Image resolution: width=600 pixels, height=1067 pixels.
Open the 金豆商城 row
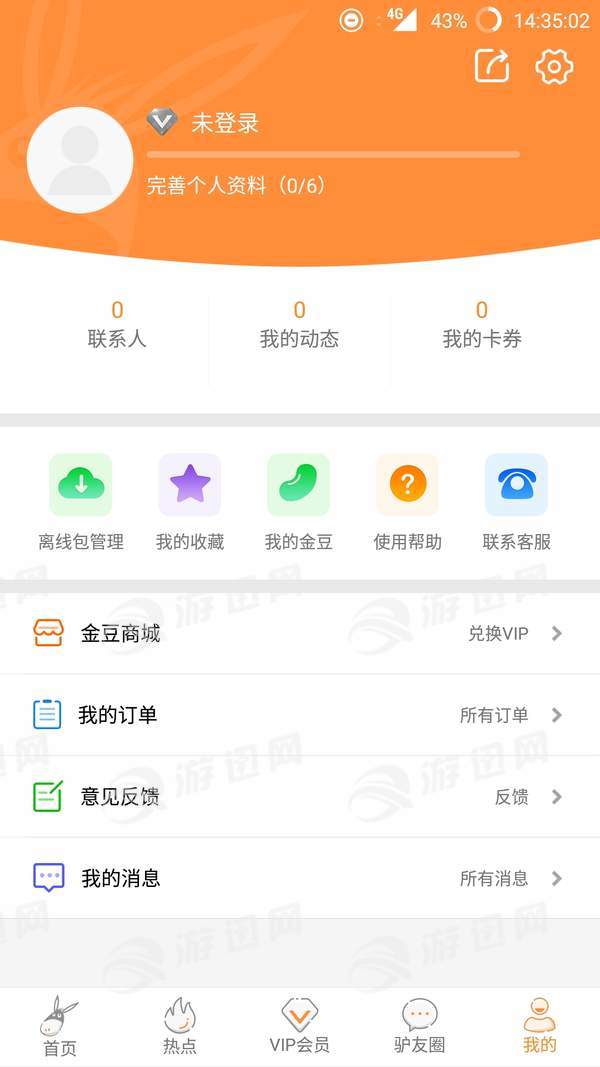click(x=300, y=634)
